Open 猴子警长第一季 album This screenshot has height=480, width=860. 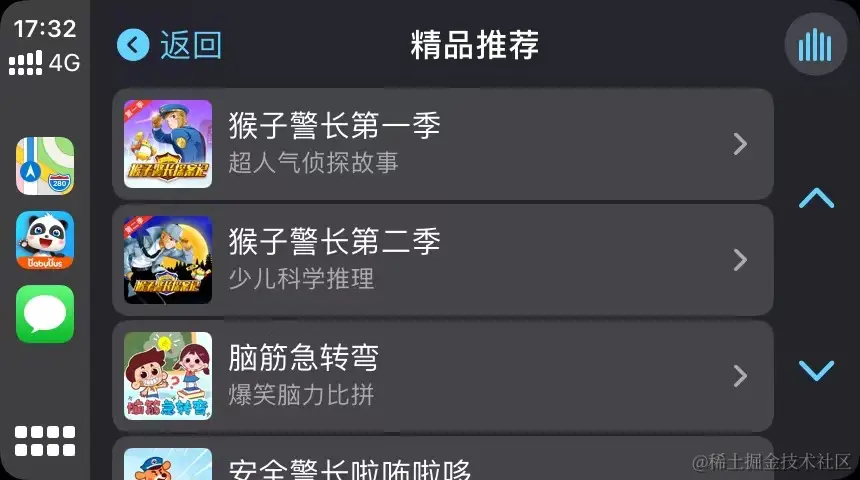[x=442, y=144]
